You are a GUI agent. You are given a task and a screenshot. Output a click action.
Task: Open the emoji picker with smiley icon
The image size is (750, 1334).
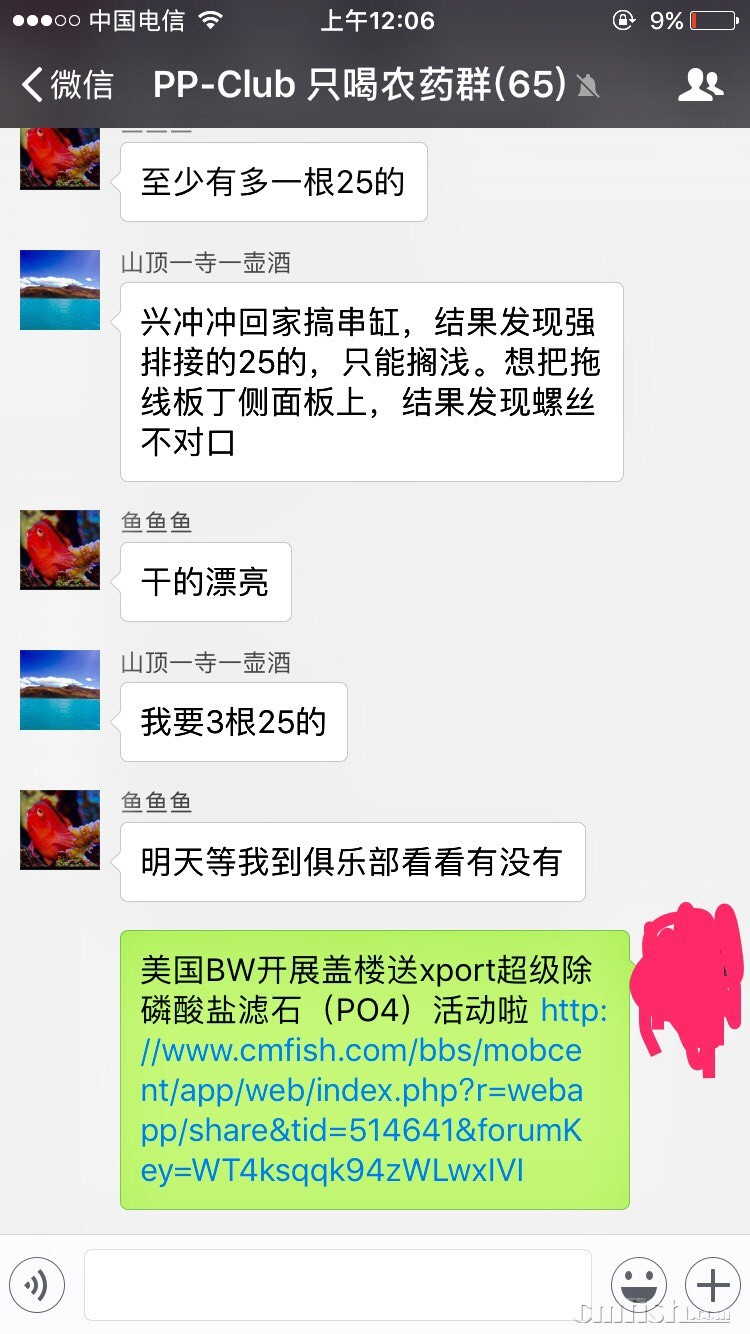point(639,1284)
